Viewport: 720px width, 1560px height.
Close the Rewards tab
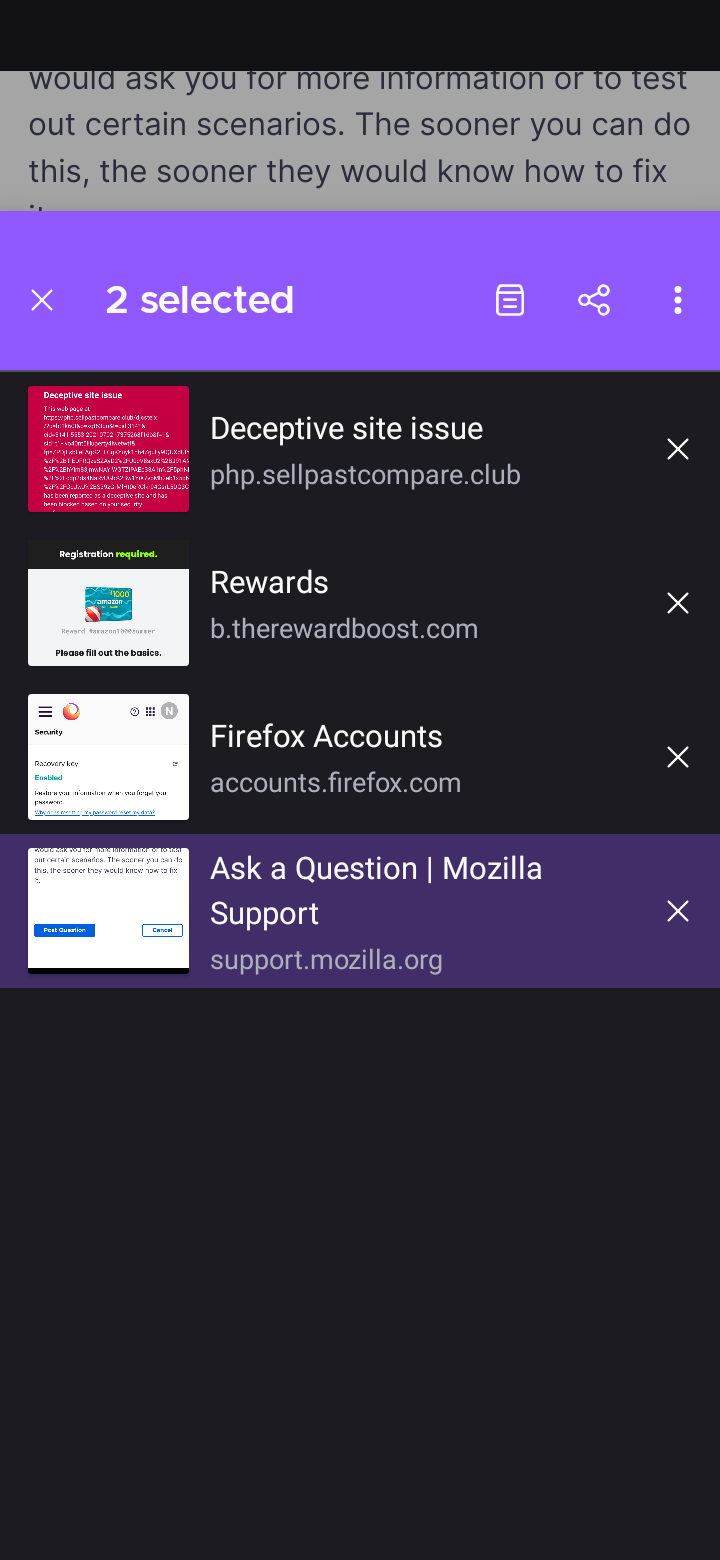678,603
